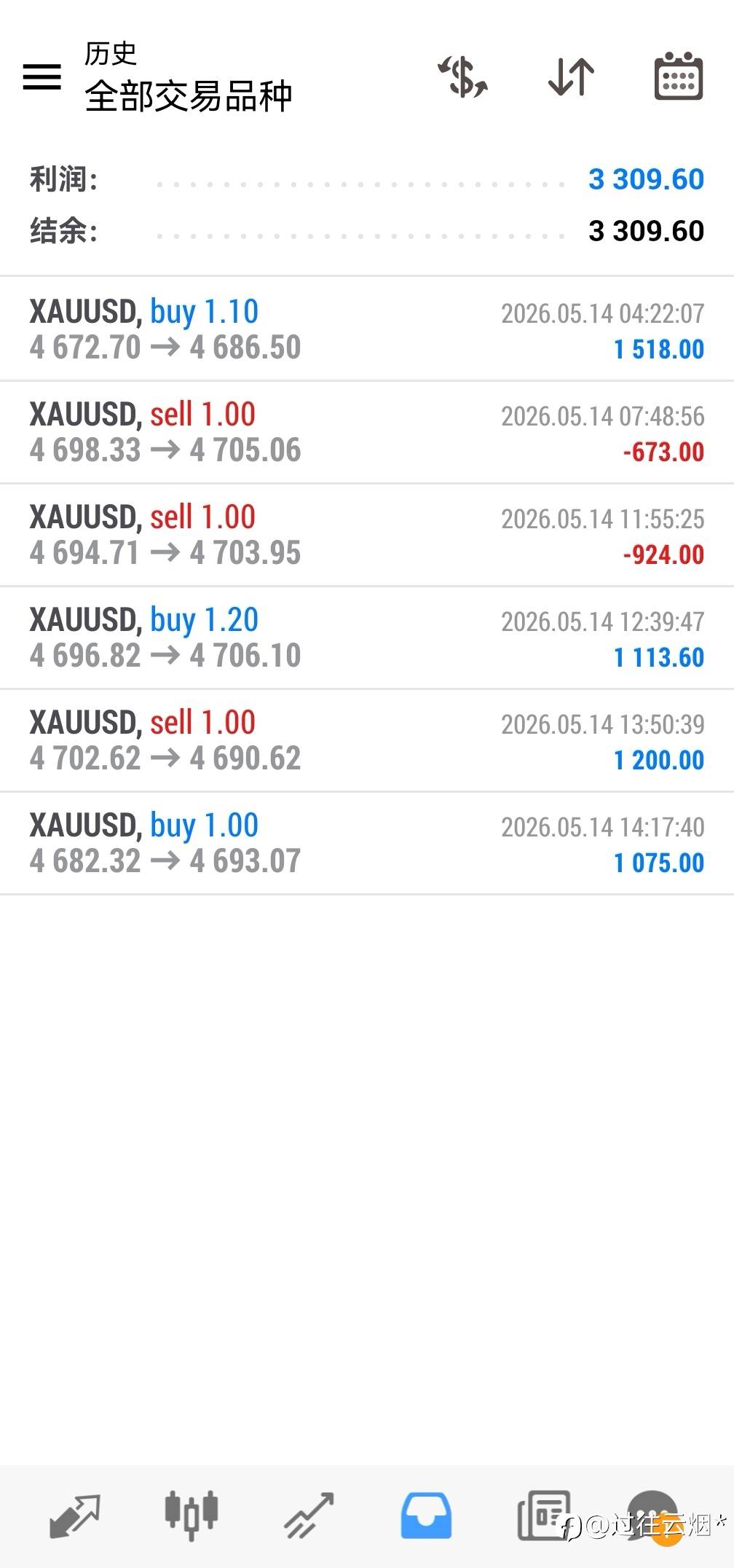This screenshot has height=1568, width=734.
Task: Open the sort order arrows
Action: 571,77
